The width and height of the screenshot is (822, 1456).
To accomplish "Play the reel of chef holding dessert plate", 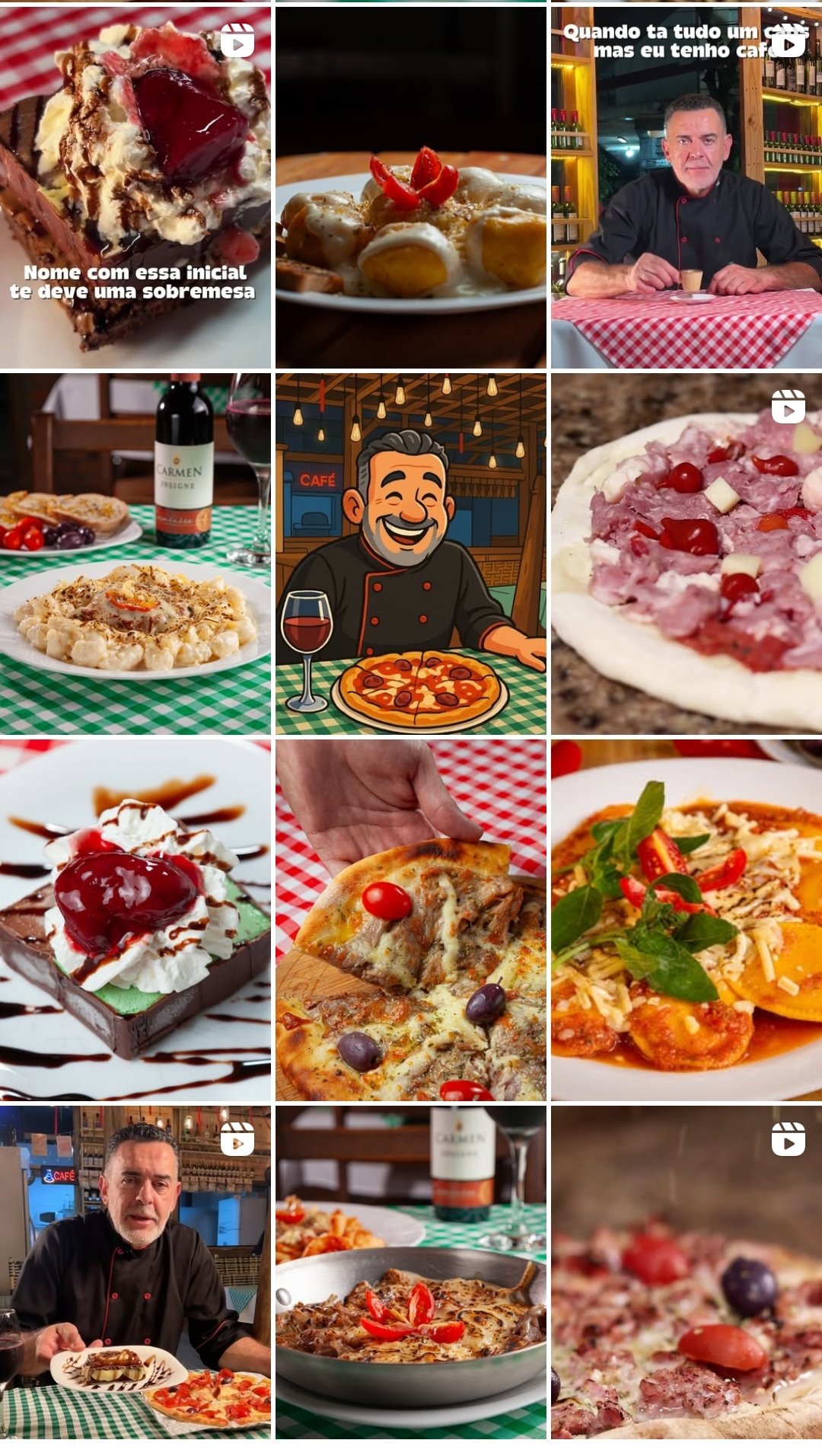I will (x=135, y=1272).
